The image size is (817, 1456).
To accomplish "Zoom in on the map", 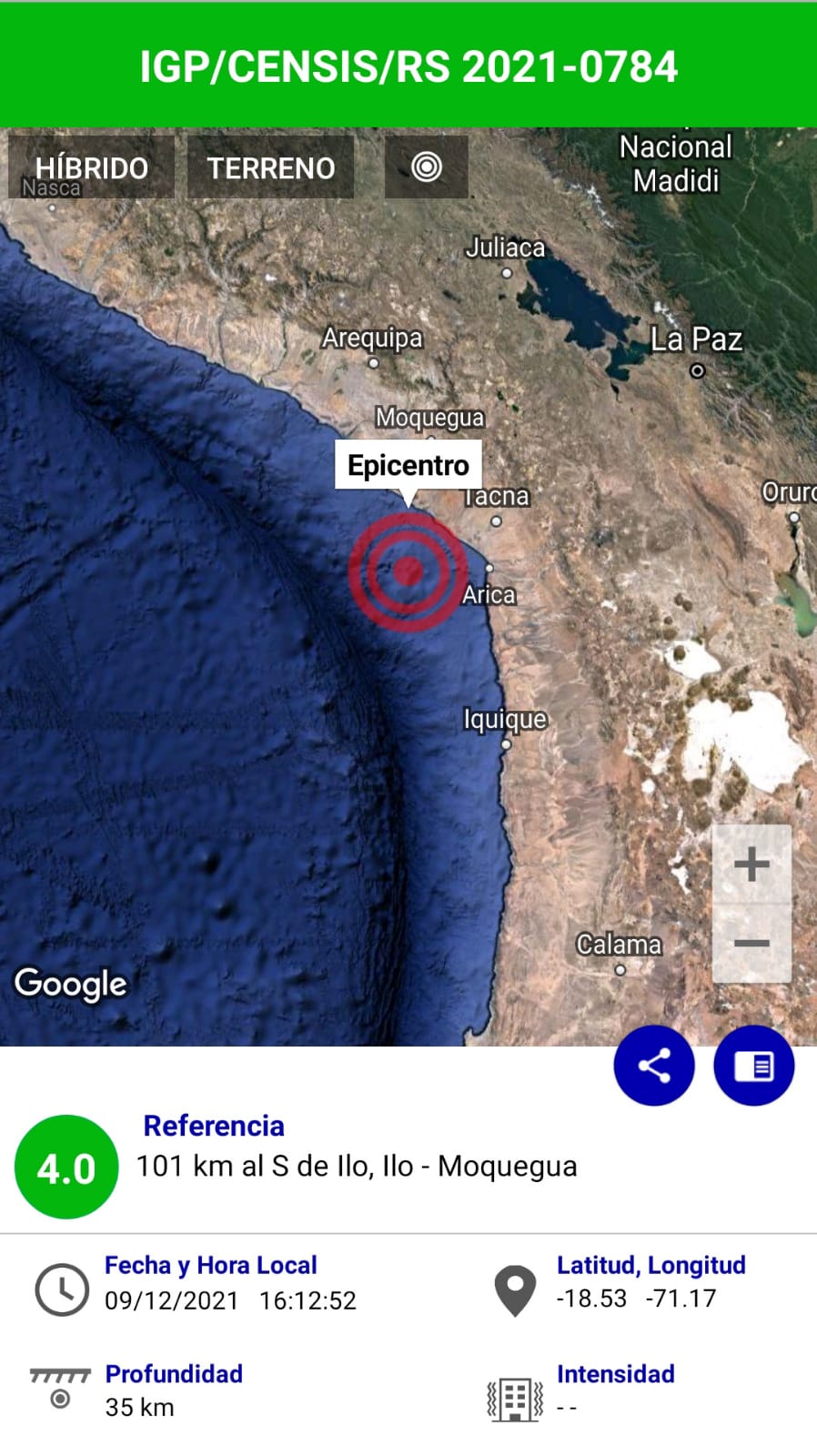I will 751,864.
